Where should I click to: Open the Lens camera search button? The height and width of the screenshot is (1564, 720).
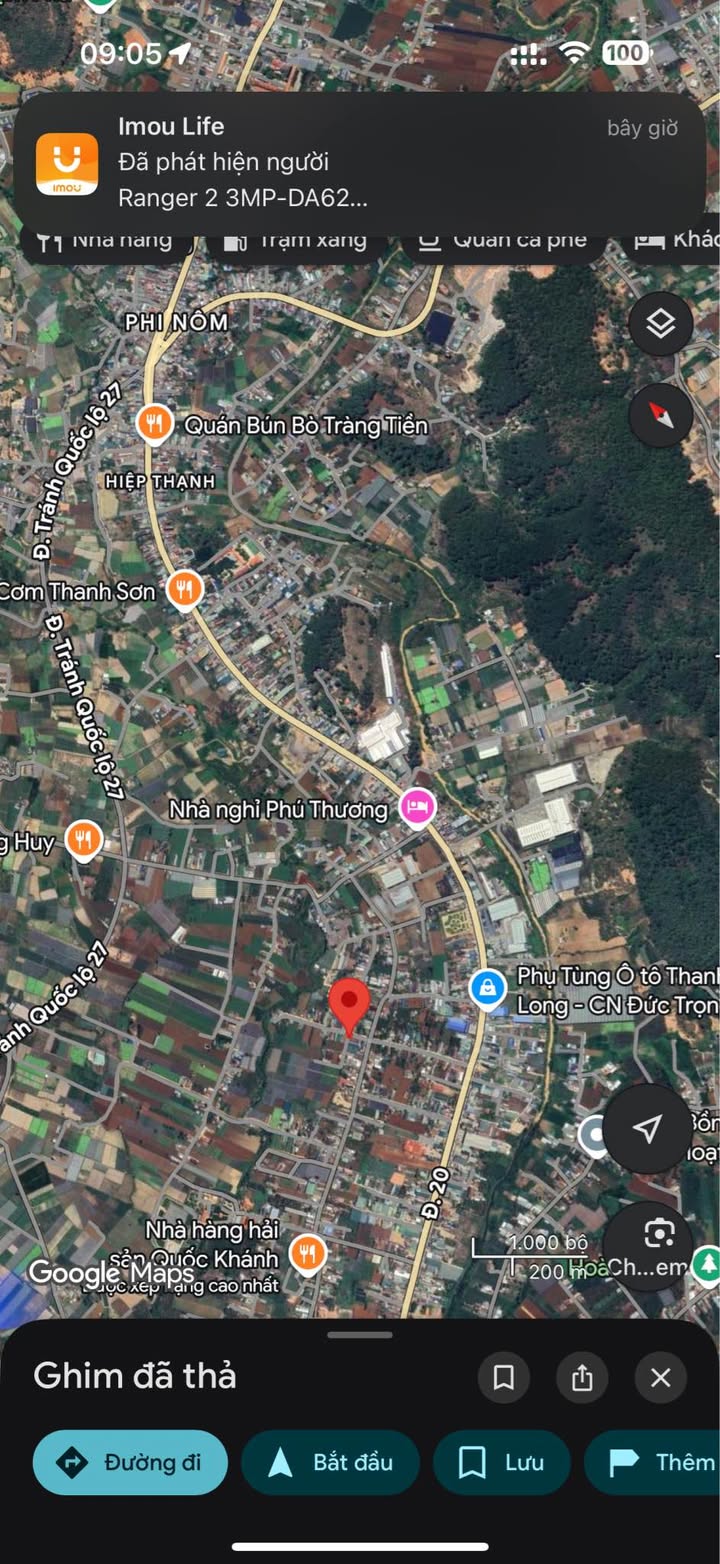[659, 1235]
